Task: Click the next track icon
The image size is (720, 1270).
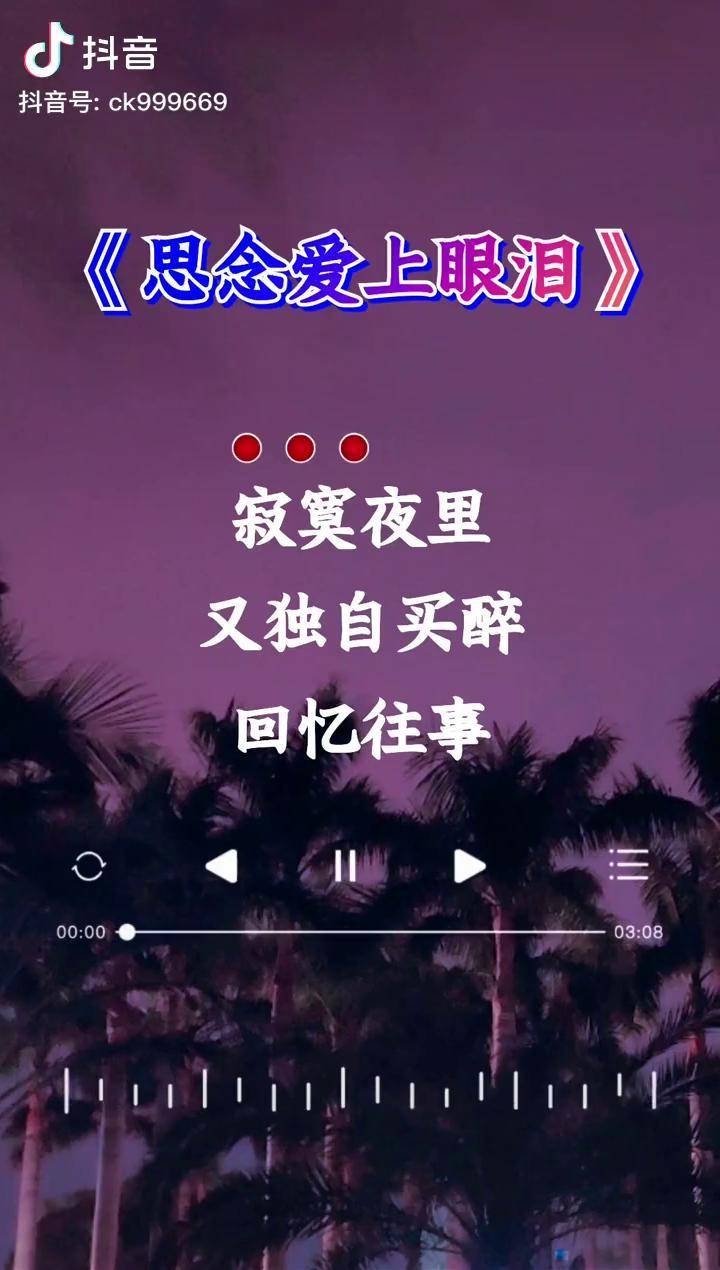Action: 468,866
